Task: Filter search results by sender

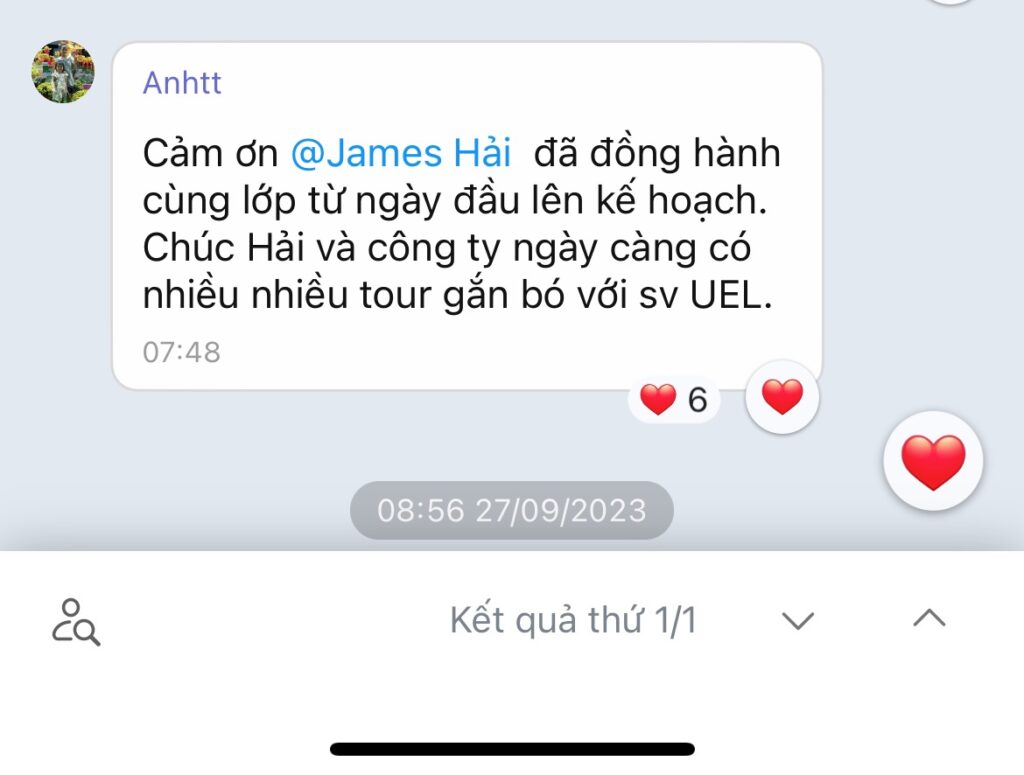Action: click(76, 622)
